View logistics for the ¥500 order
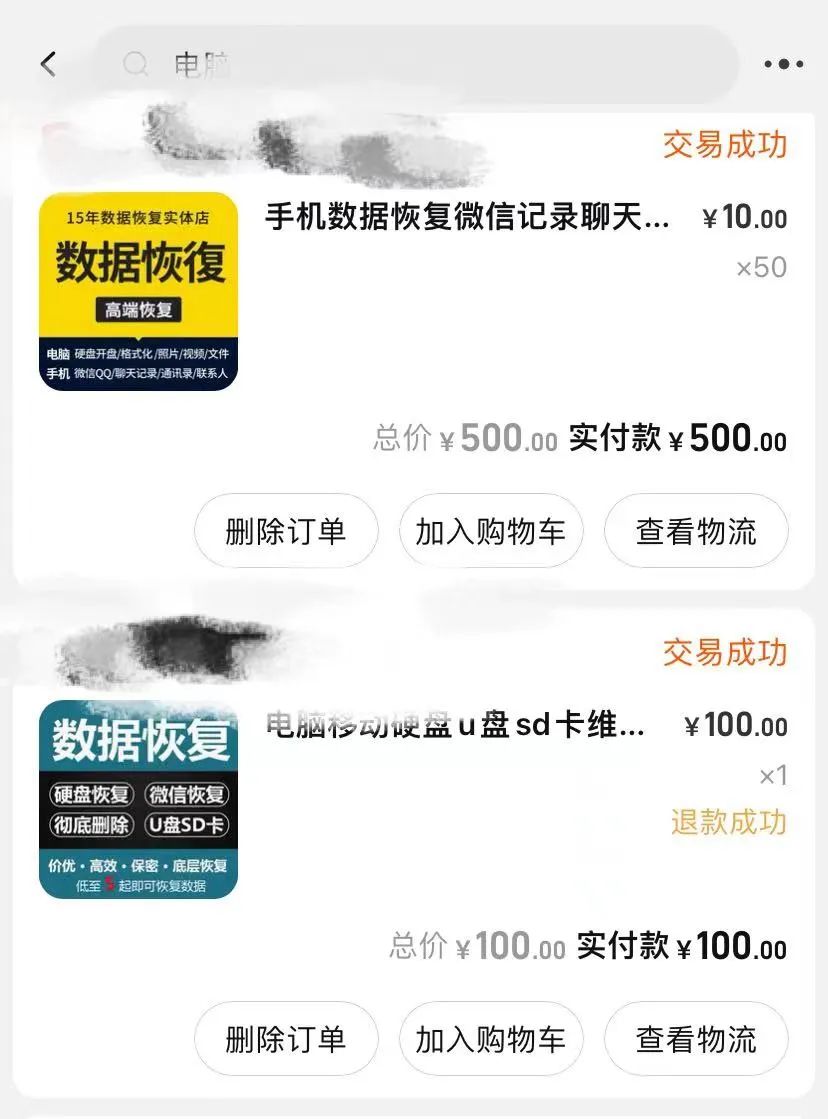 (x=696, y=531)
